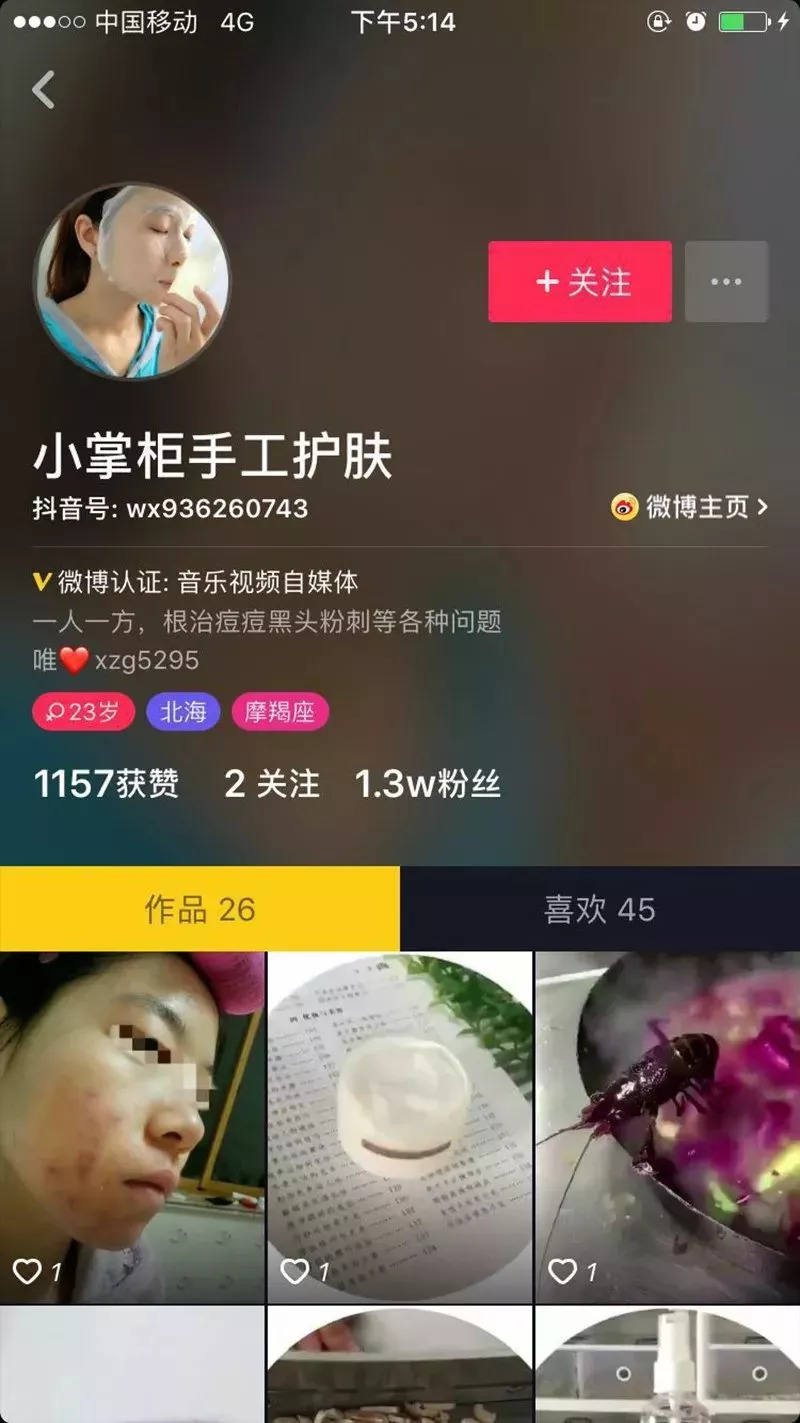View the 1.3w 粉丝 followers list
Screen dimensions: 800x1423
(428, 784)
